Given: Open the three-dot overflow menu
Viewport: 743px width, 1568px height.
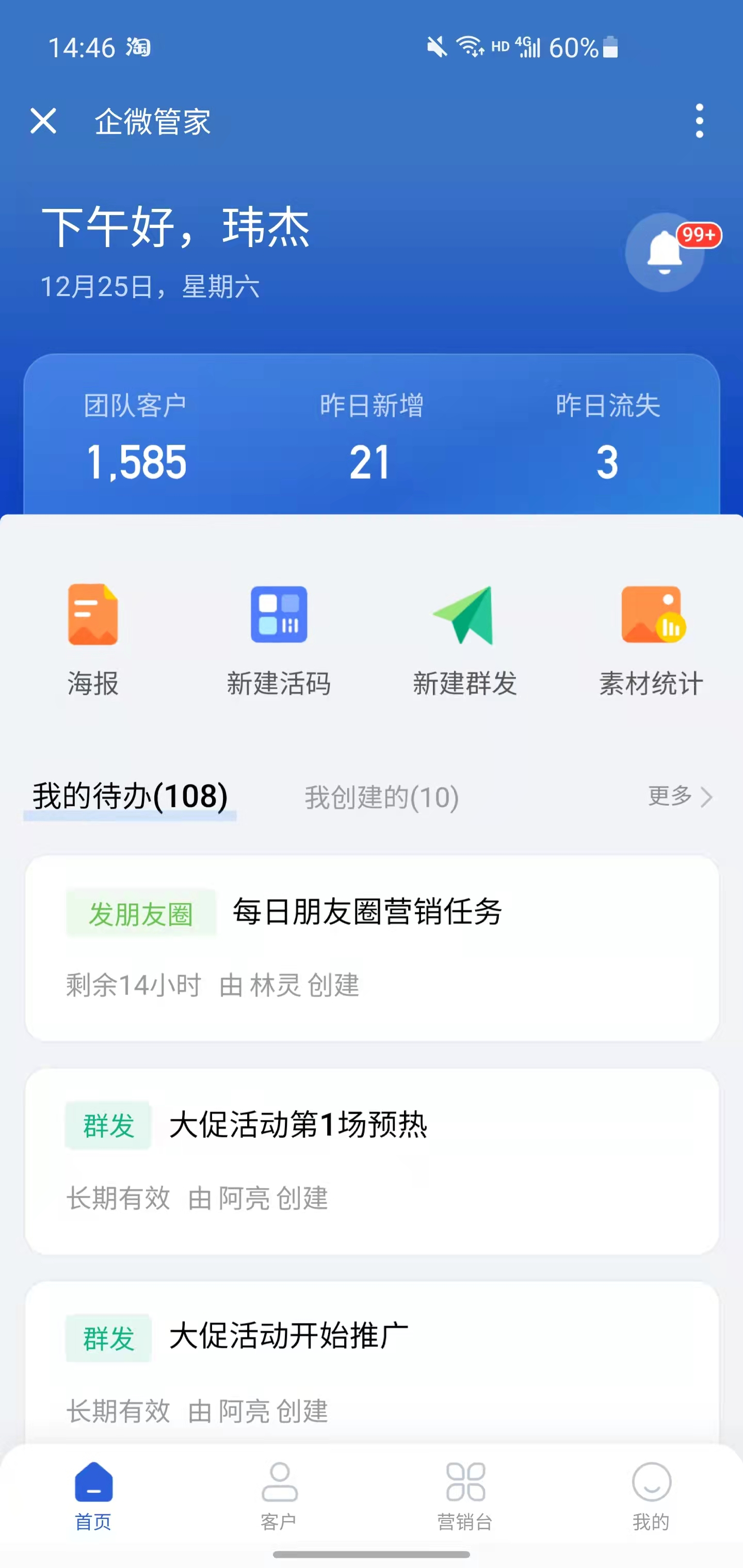Looking at the screenshot, I should pos(699,121).
